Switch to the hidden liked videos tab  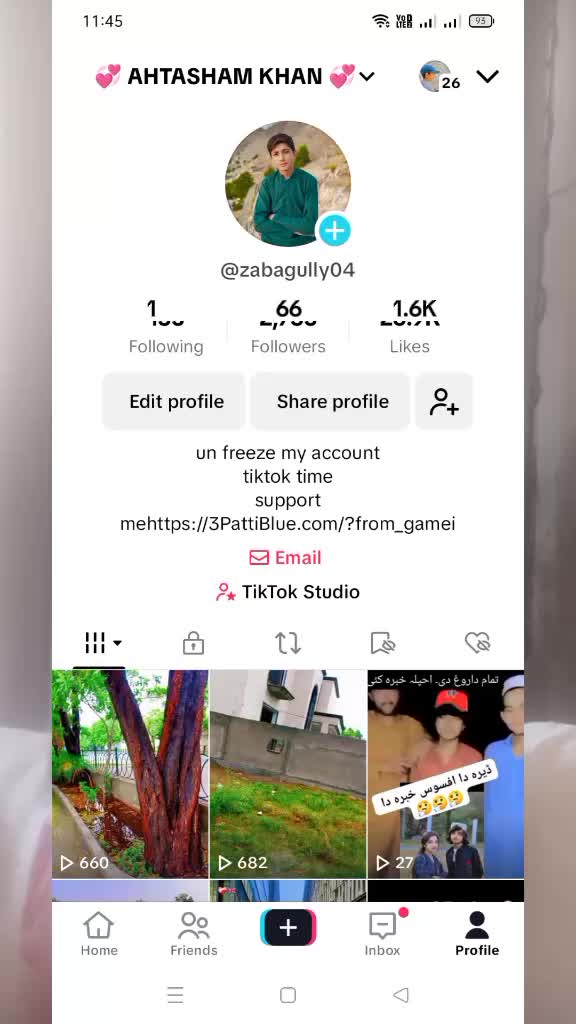click(477, 643)
